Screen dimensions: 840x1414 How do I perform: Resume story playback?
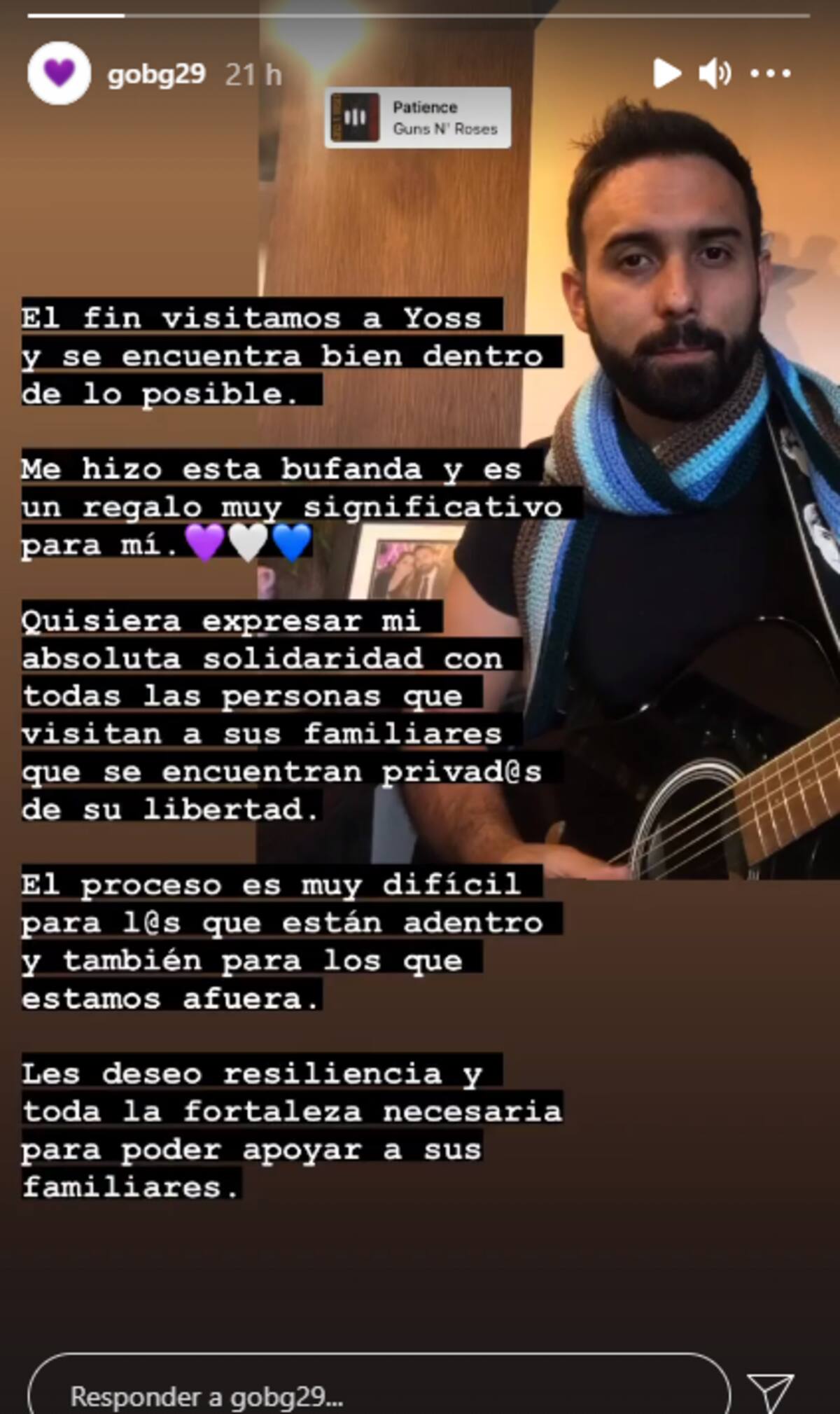[x=666, y=73]
